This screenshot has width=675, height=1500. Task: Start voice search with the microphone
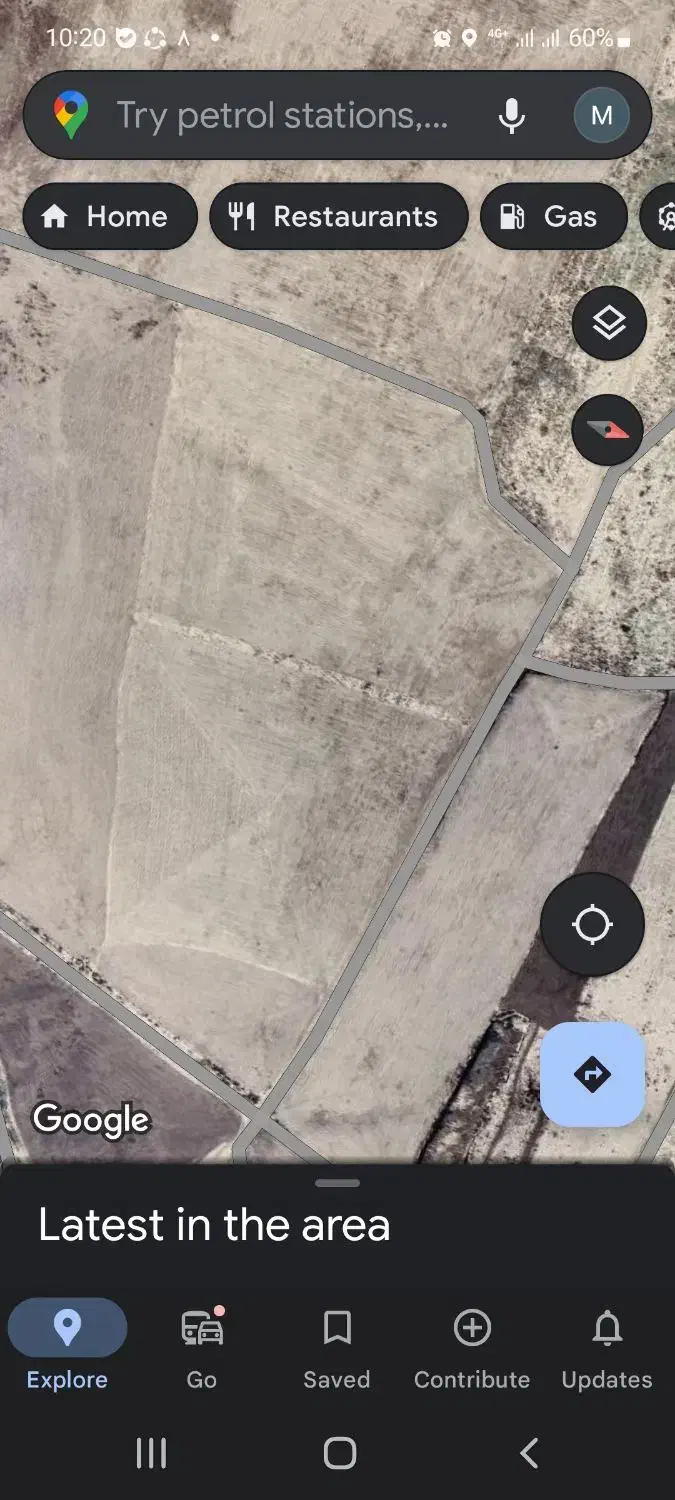click(x=512, y=116)
